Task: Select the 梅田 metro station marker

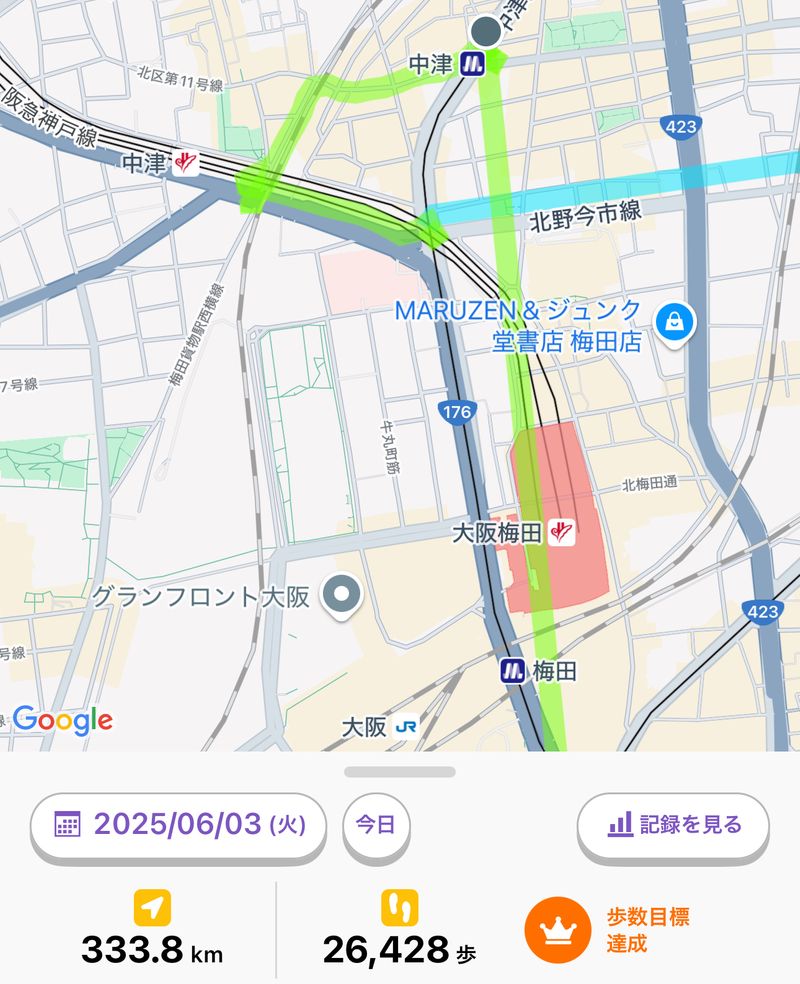Action: [513, 671]
